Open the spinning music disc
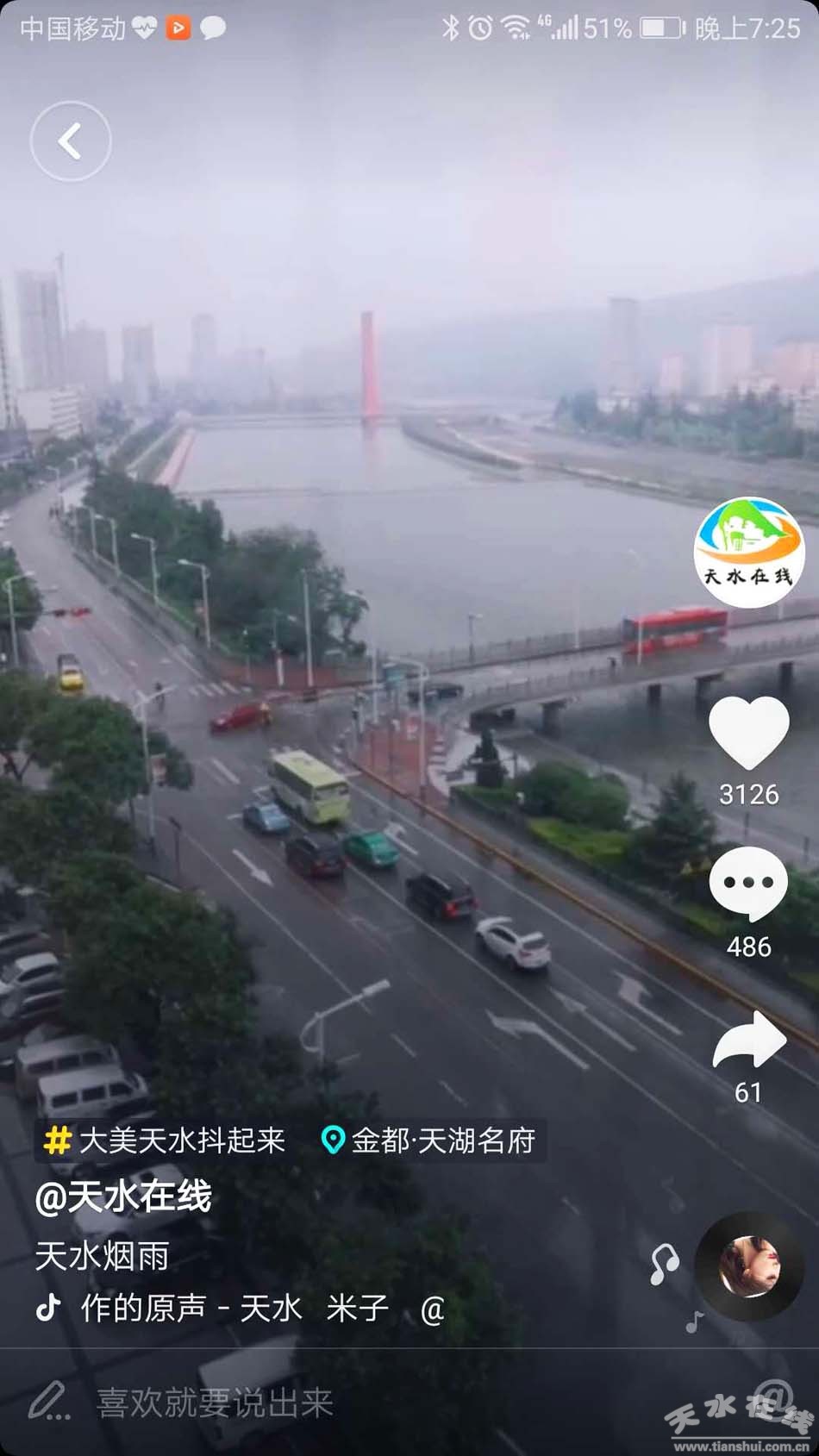819x1456 pixels. pyautogui.click(x=749, y=1266)
